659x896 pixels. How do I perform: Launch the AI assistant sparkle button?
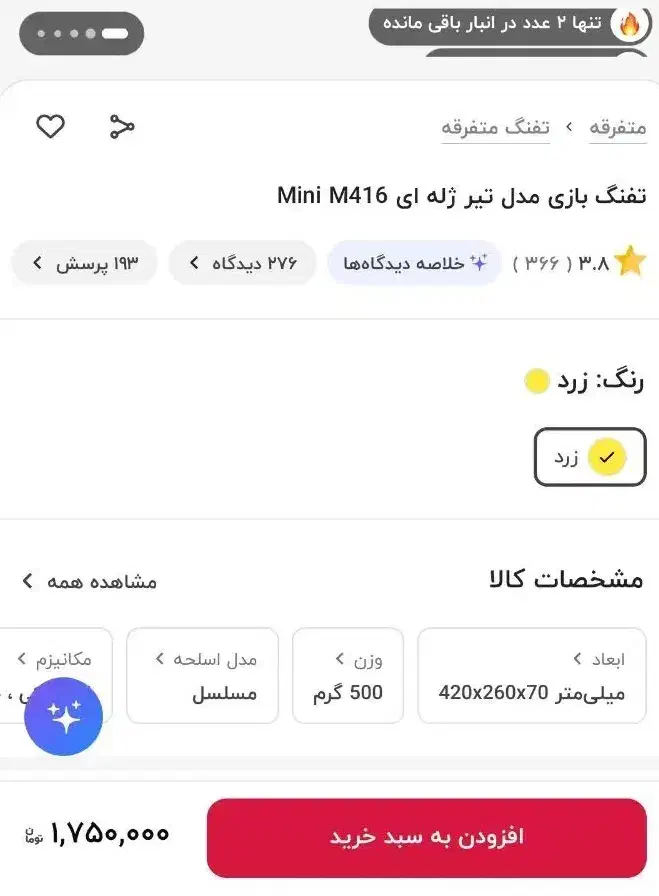coord(63,716)
